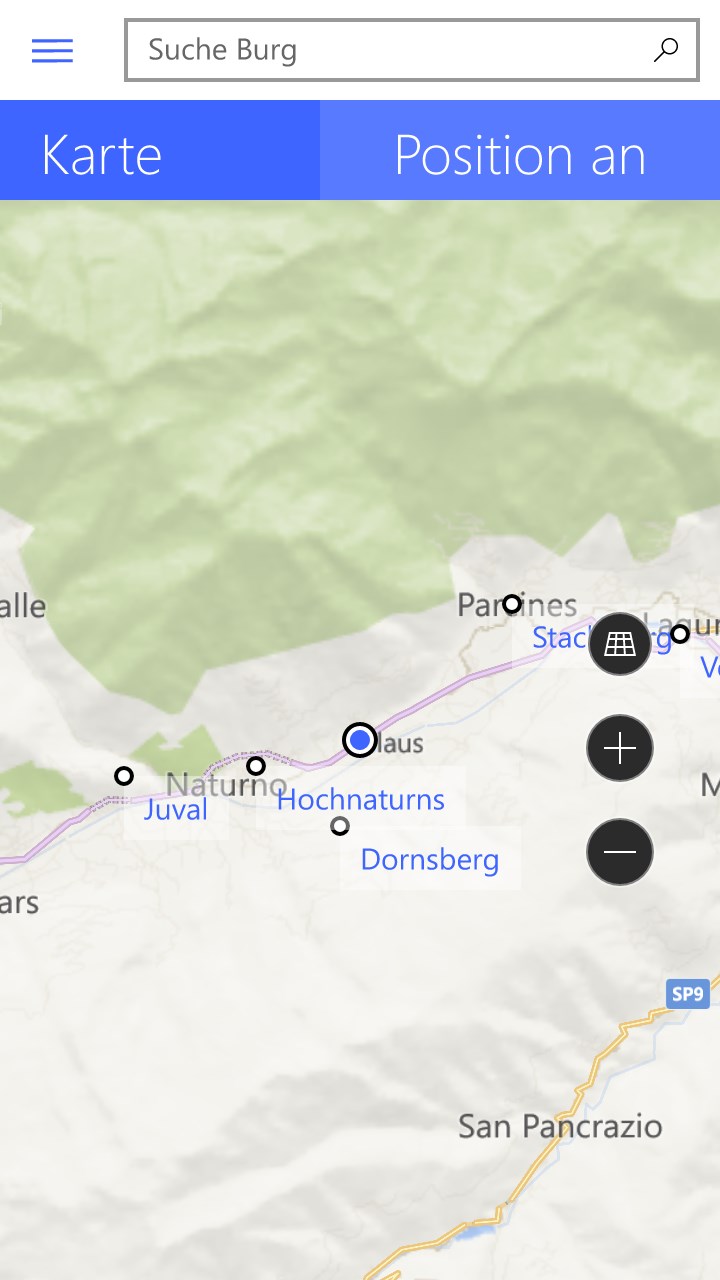Open the hamburger menu
720x1280 pixels.
pos(52,50)
